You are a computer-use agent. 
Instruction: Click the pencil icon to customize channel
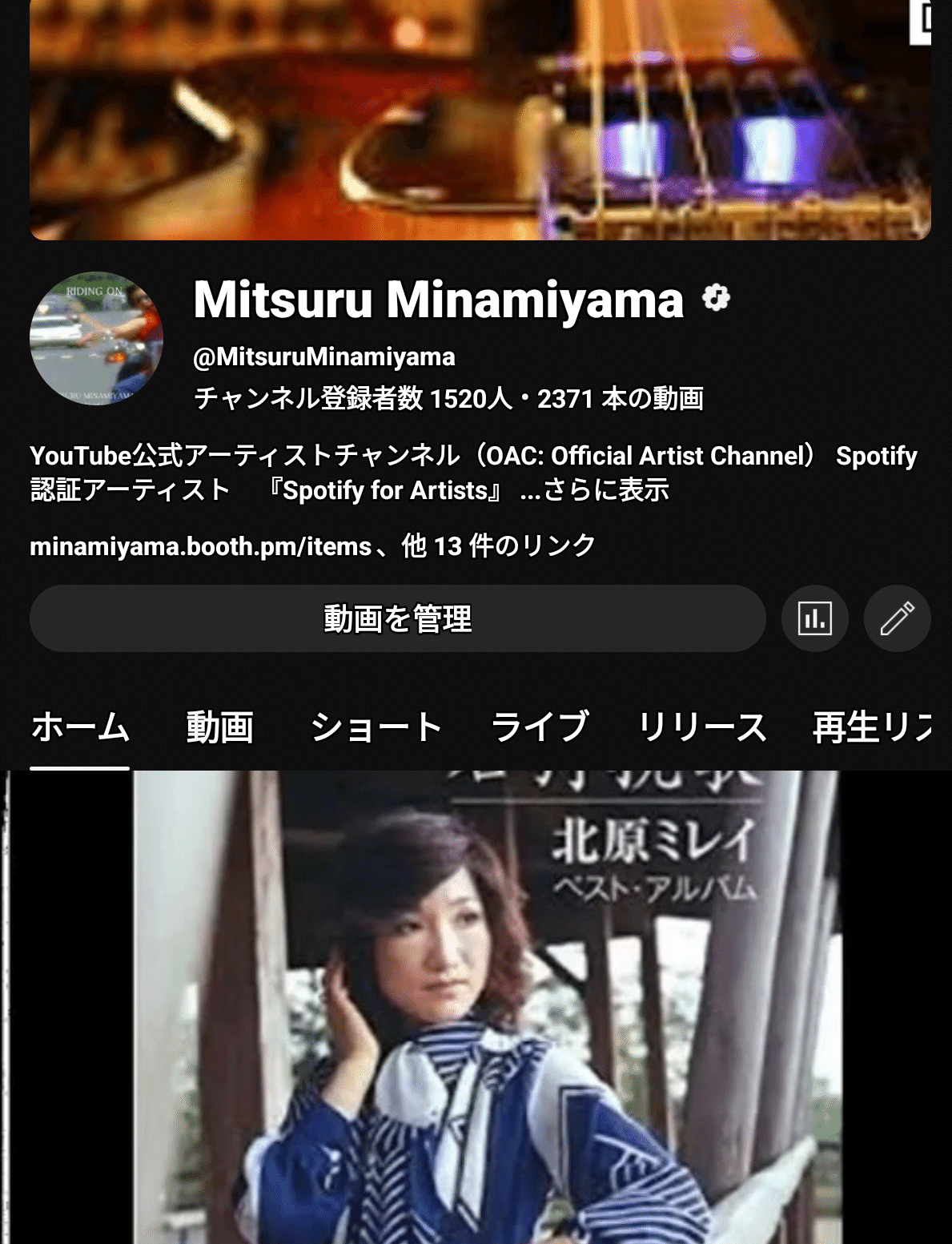tap(897, 618)
